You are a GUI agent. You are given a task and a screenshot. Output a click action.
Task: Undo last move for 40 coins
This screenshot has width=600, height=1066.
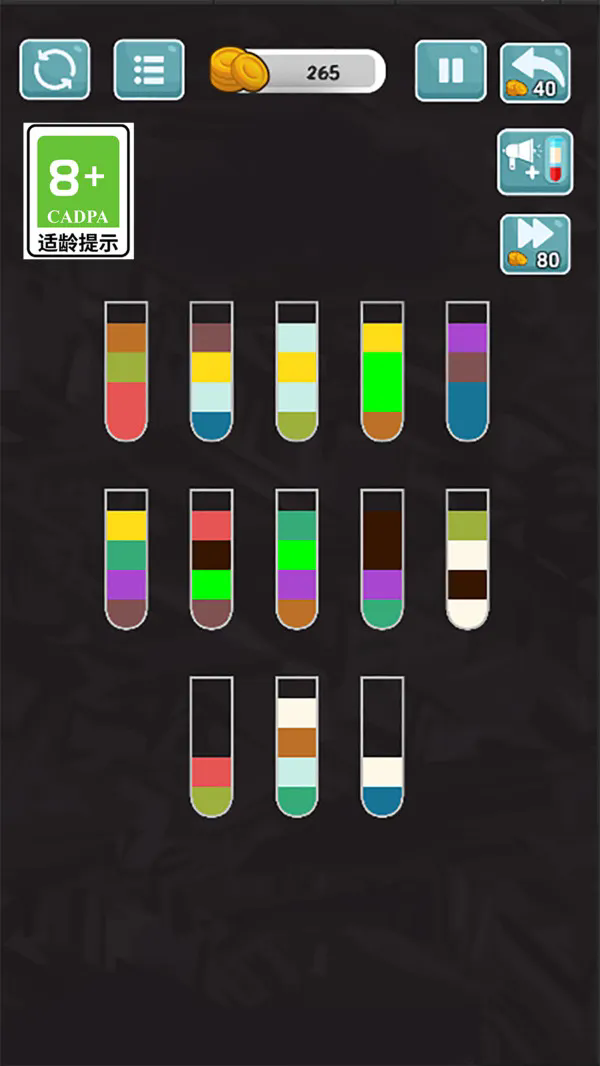click(535, 72)
